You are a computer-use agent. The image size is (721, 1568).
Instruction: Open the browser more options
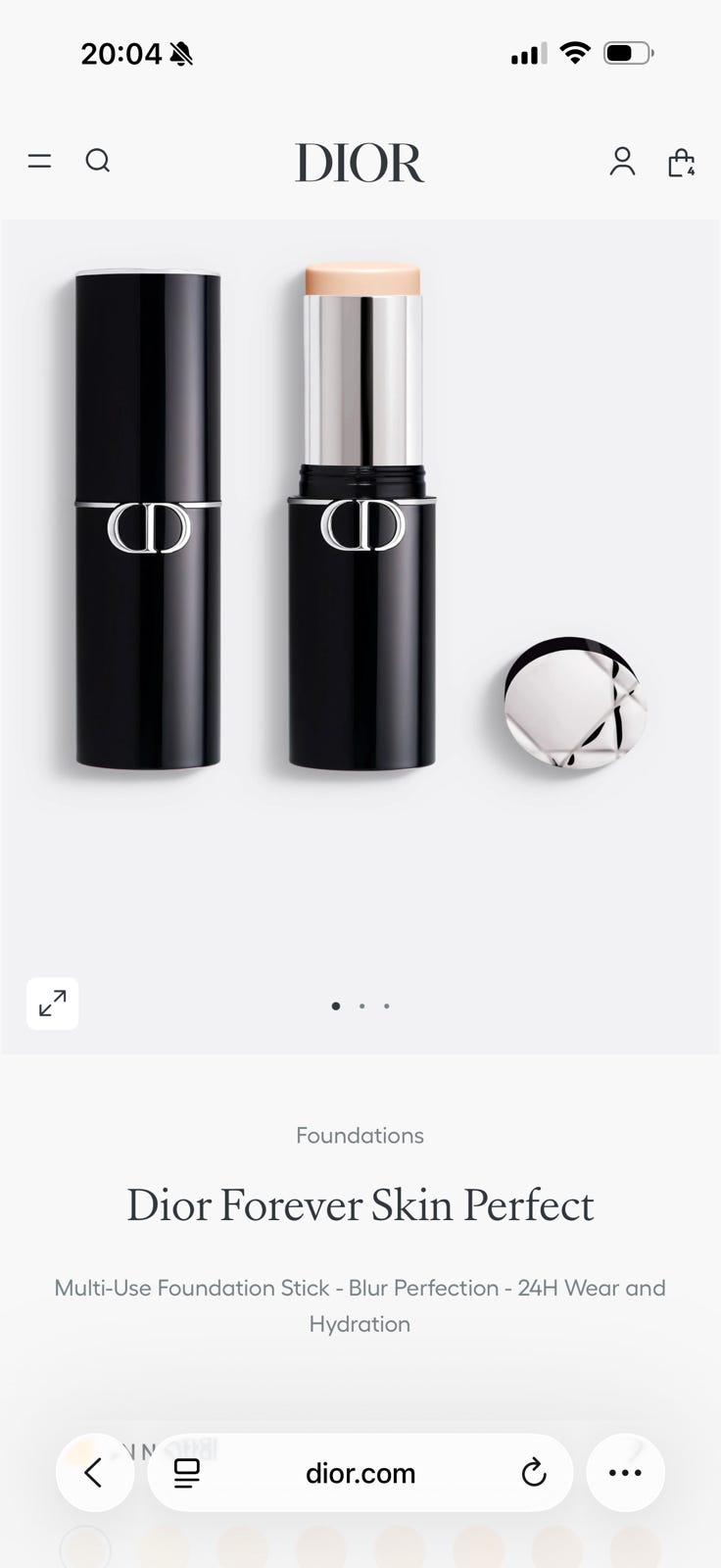click(625, 1472)
